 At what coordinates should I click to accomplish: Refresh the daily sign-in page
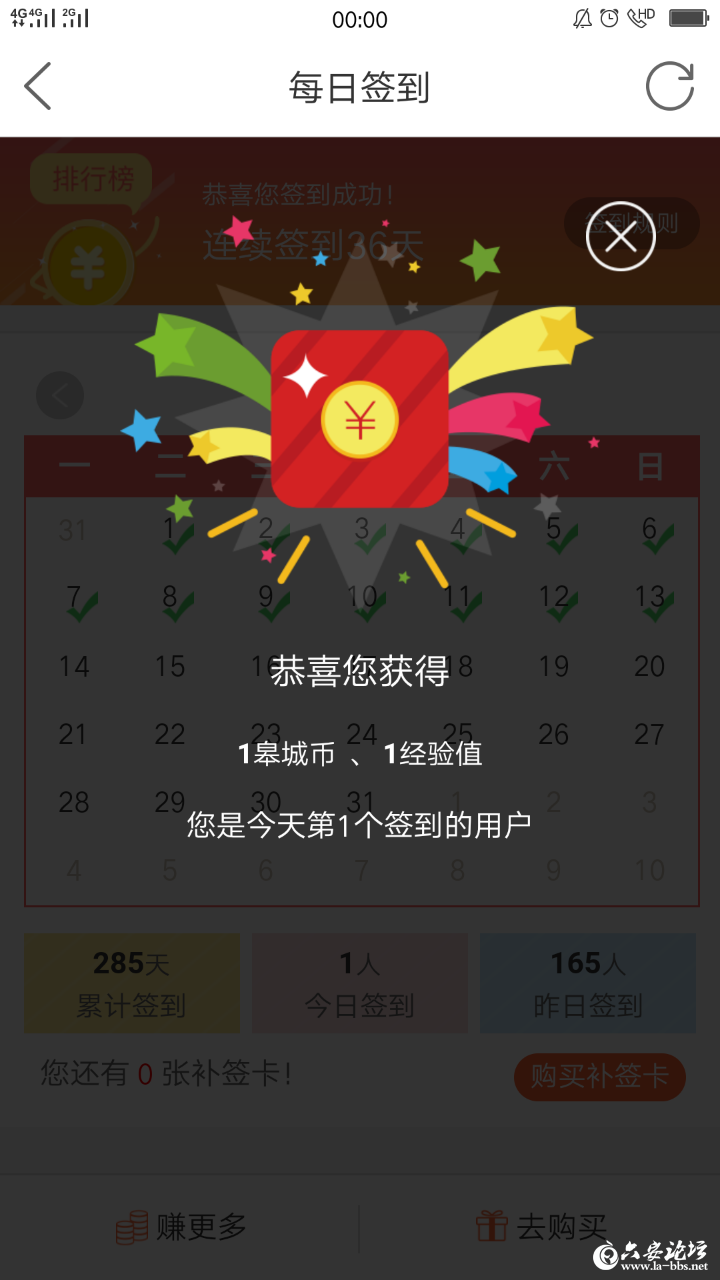669,87
